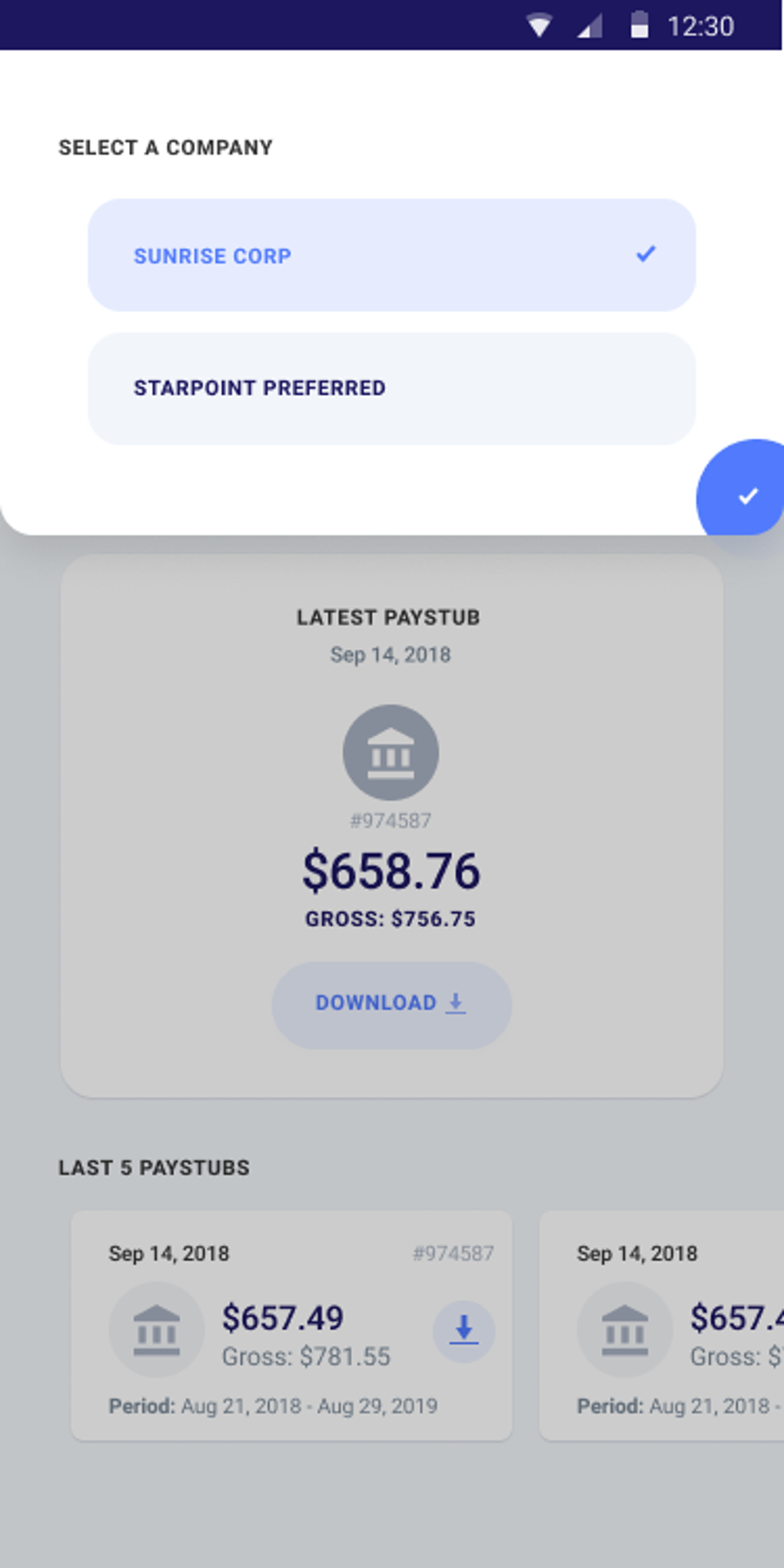Select Sunrise Corp company option

click(x=391, y=255)
